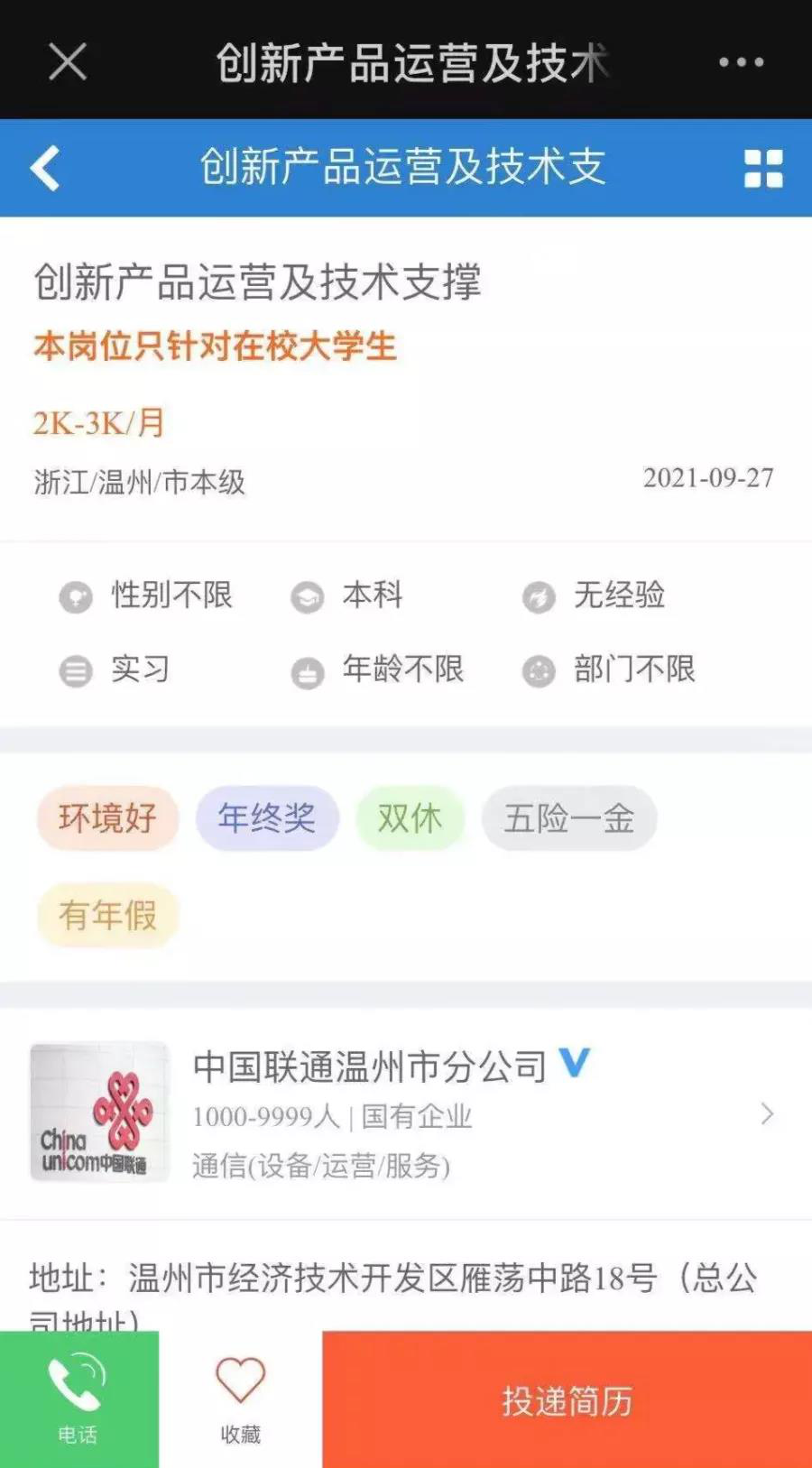Image resolution: width=812 pixels, height=1468 pixels.
Task: Save this job with 收藏
Action: (x=240, y=1399)
